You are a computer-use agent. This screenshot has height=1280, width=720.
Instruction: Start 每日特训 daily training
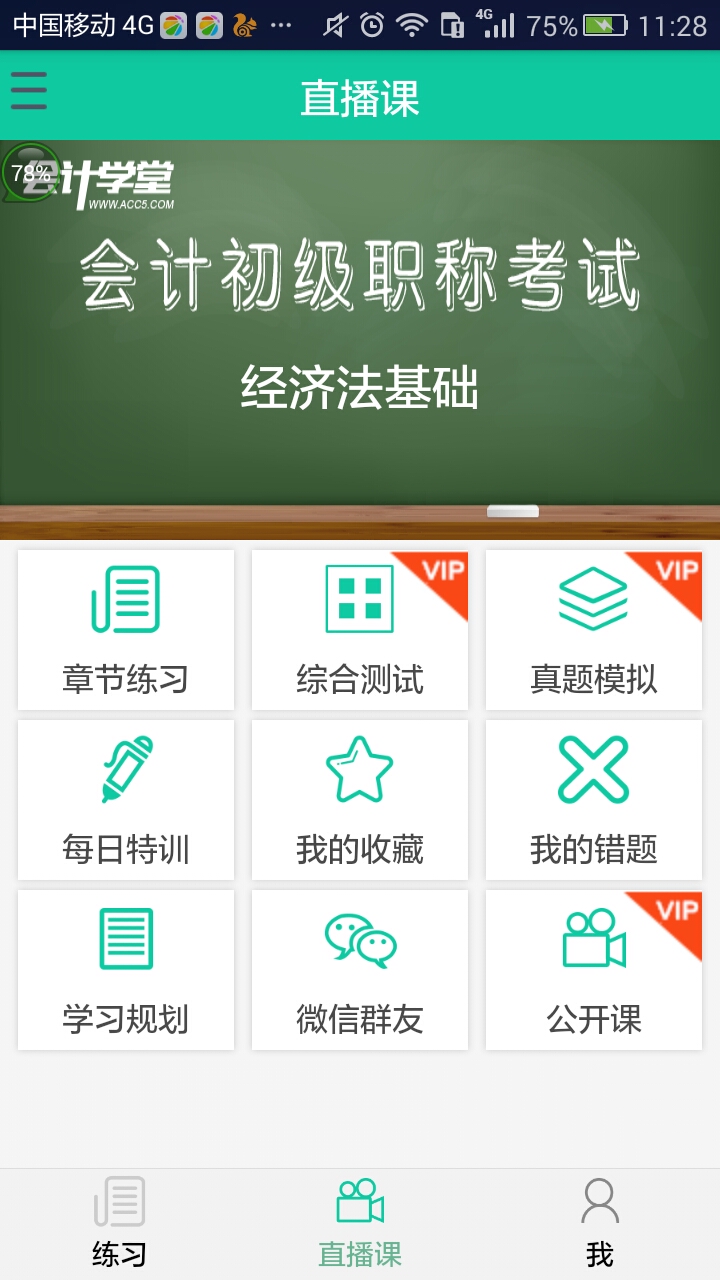pyautogui.click(x=126, y=800)
